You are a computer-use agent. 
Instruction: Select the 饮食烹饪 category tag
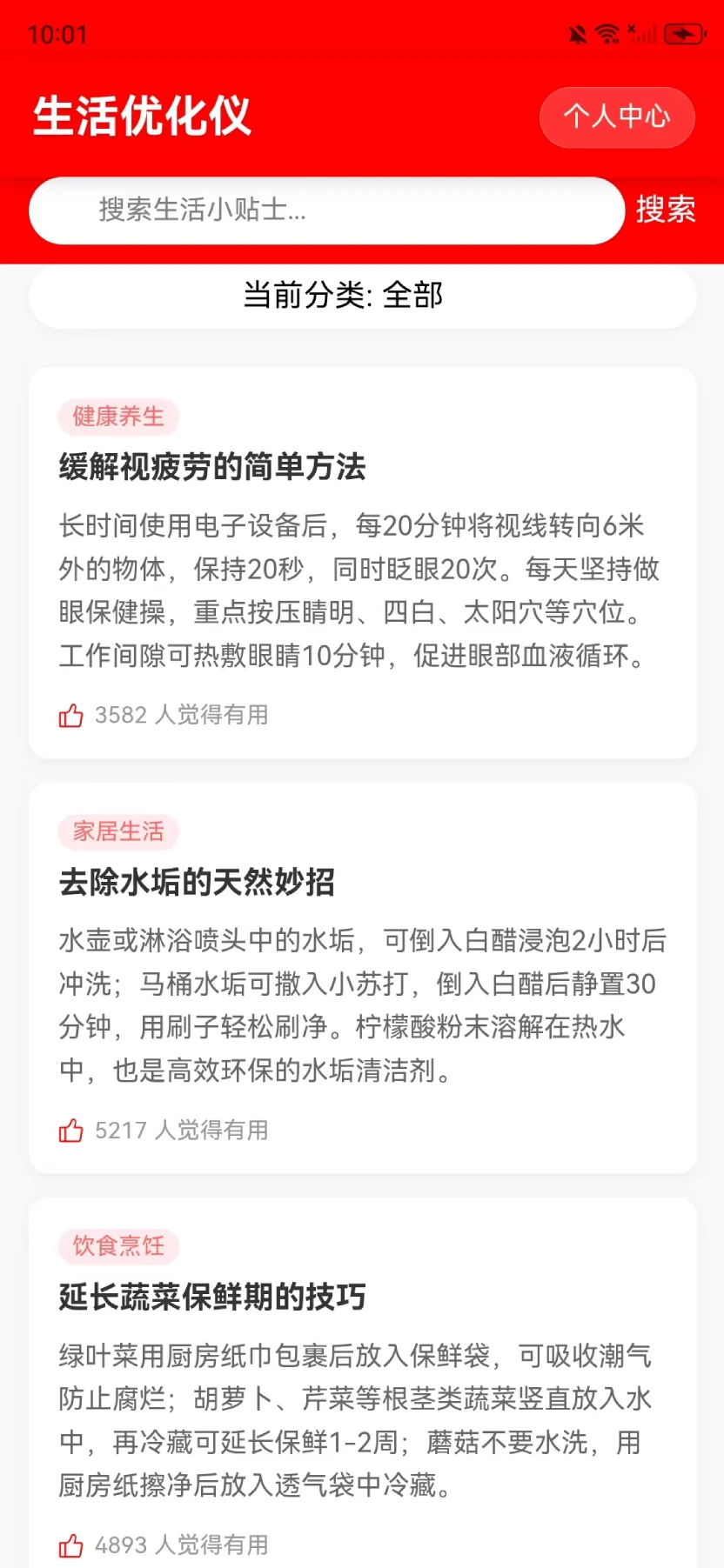pyautogui.click(x=118, y=1246)
